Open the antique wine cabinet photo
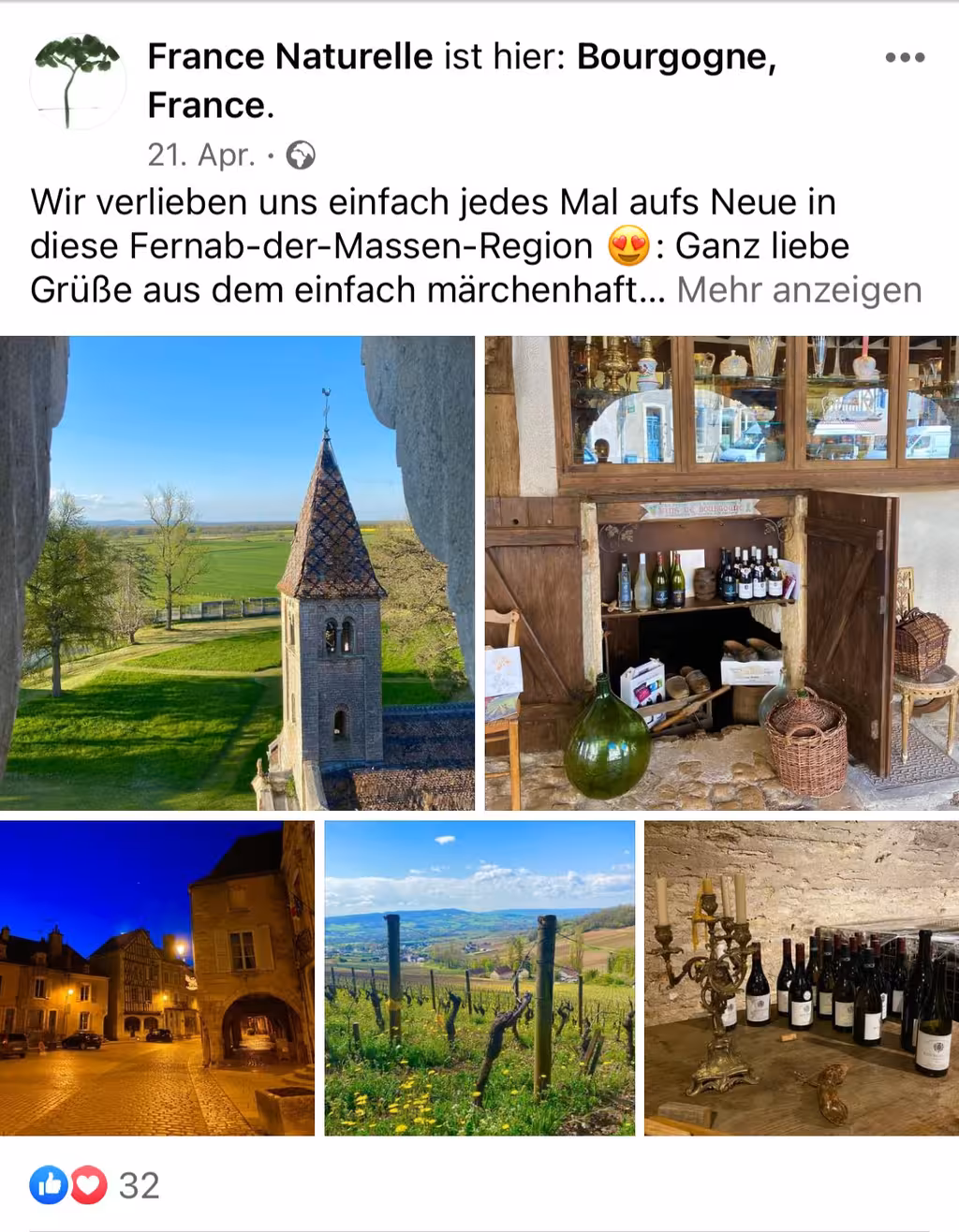 [x=721, y=571]
